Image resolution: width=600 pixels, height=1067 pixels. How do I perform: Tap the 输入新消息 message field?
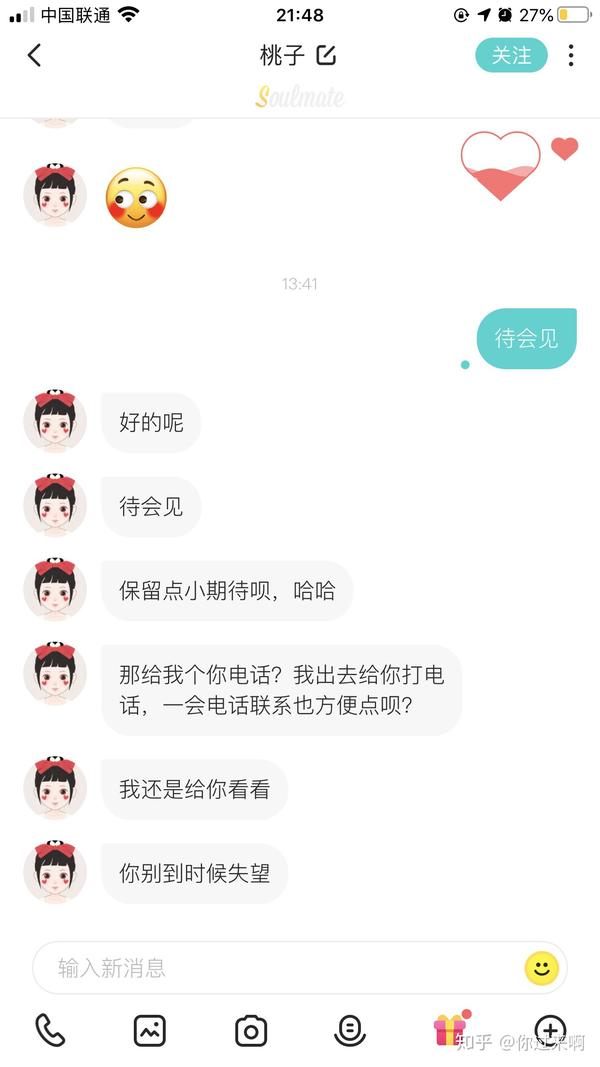coord(280,968)
